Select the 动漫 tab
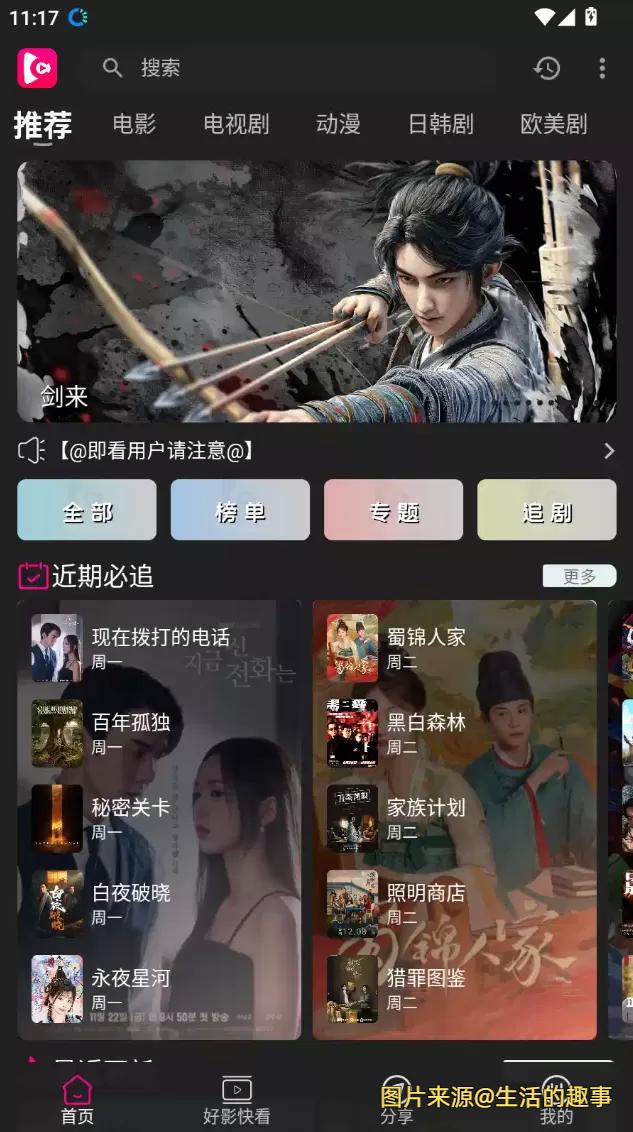The height and width of the screenshot is (1132, 633). pos(338,124)
